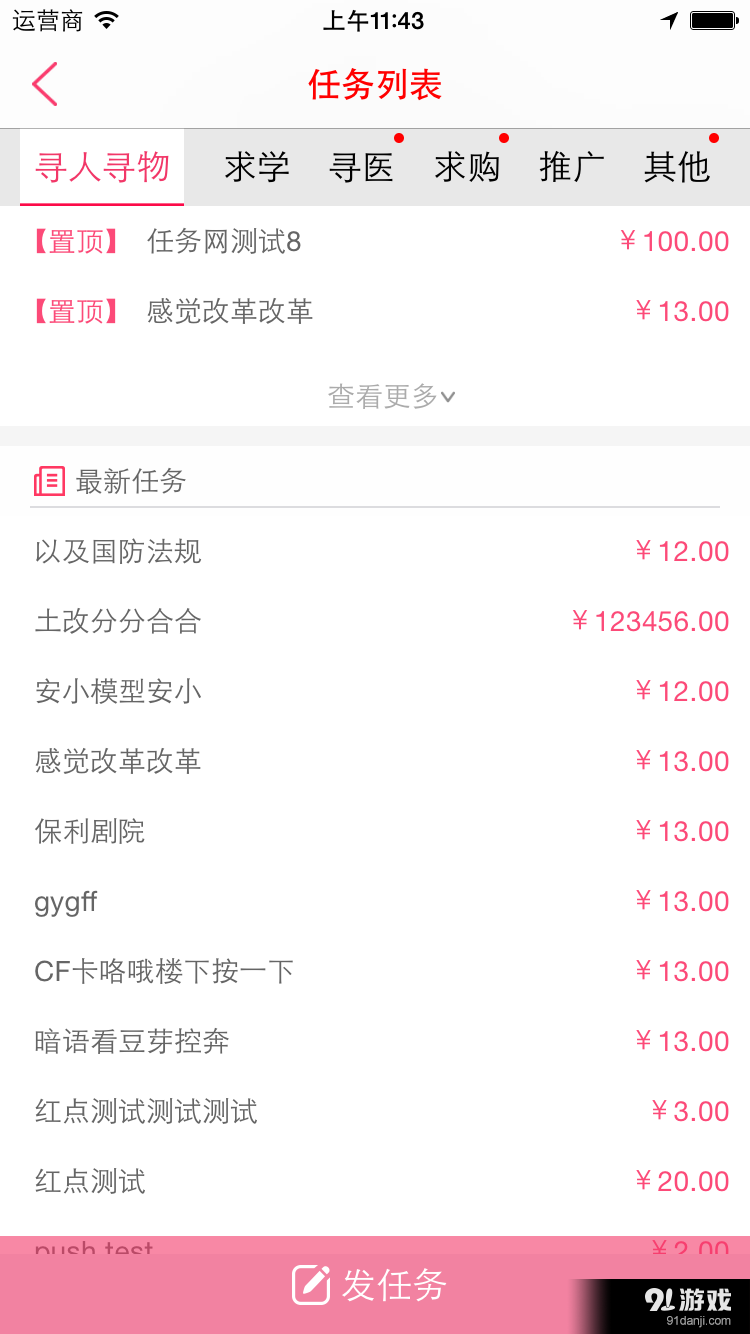This screenshot has height=1334, width=750.
Task: Tap the pencil icon on 发任务 button
Action: pyautogui.click(x=311, y=1286)
